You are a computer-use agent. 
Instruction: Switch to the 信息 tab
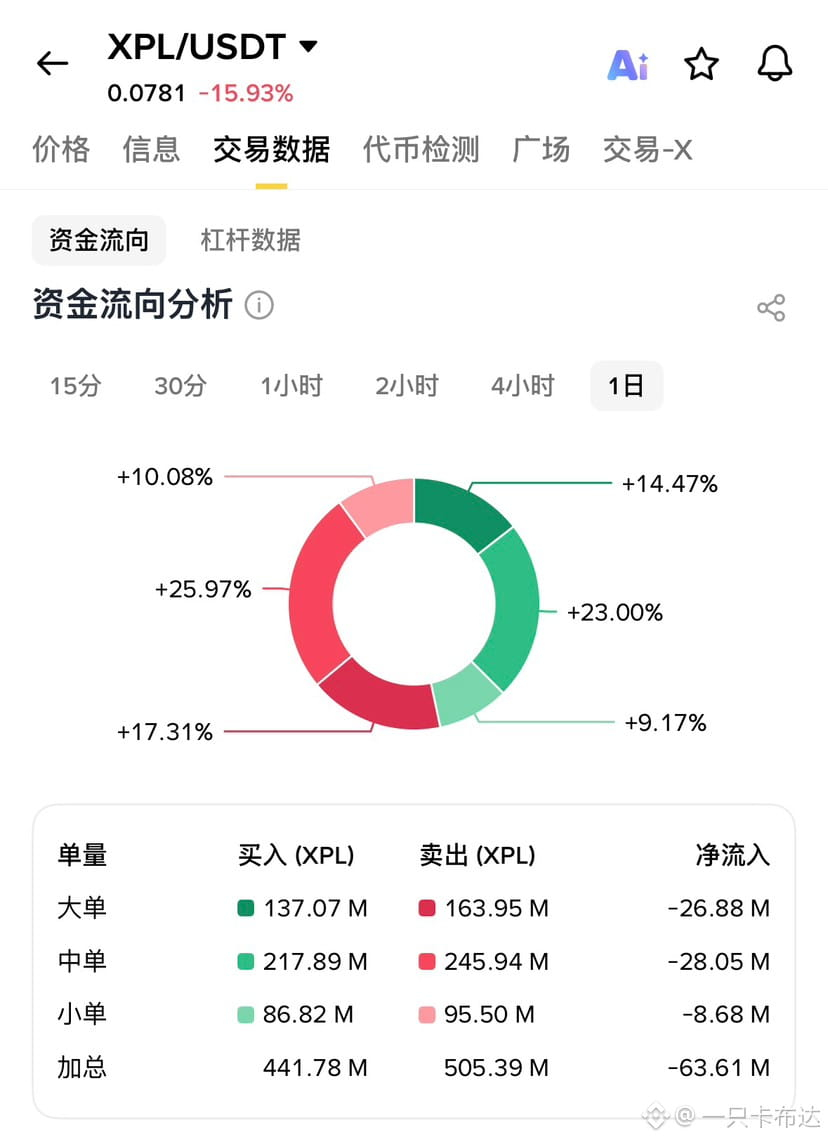click(151, 150)
